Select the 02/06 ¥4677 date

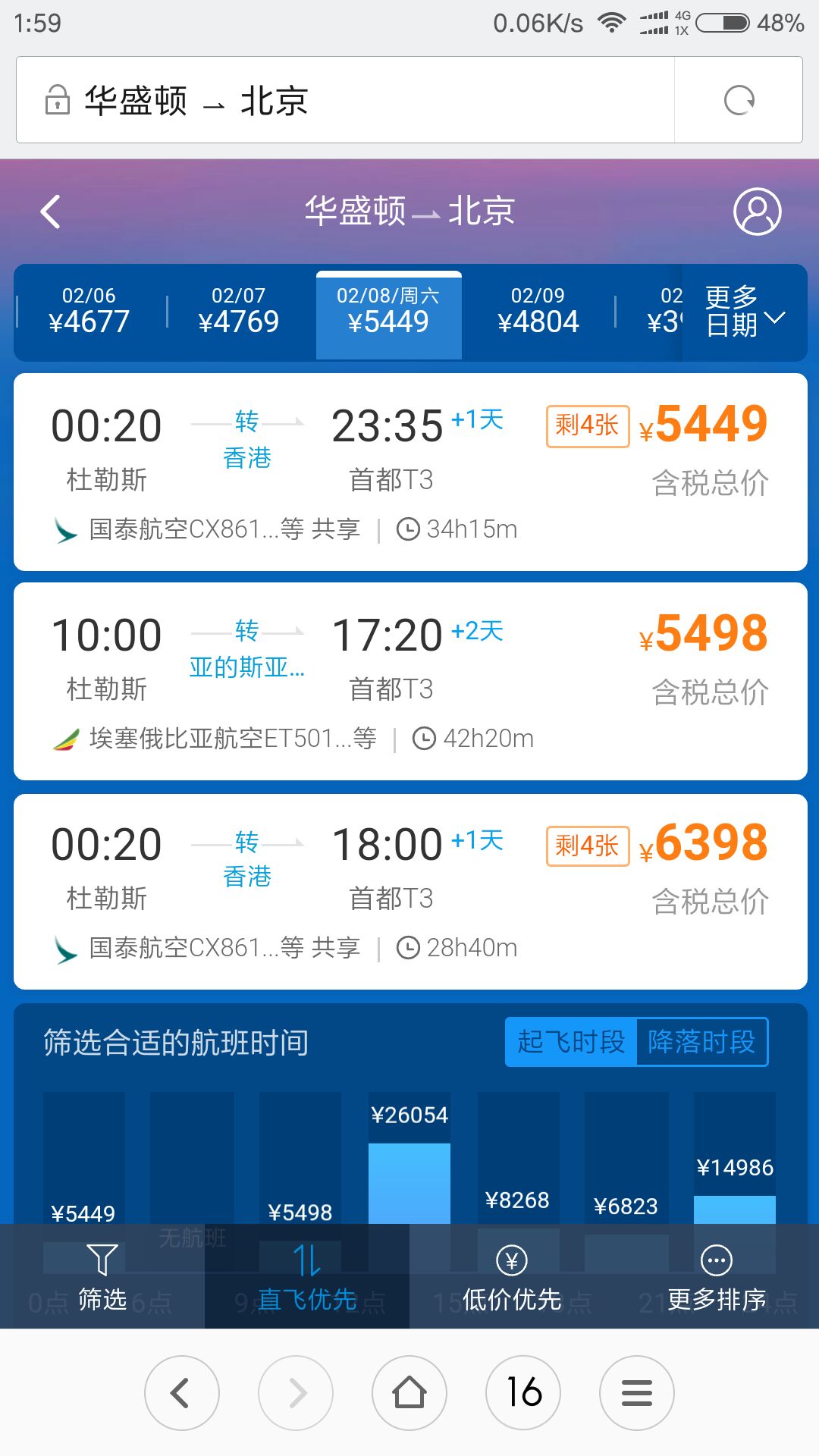(89, 312)
